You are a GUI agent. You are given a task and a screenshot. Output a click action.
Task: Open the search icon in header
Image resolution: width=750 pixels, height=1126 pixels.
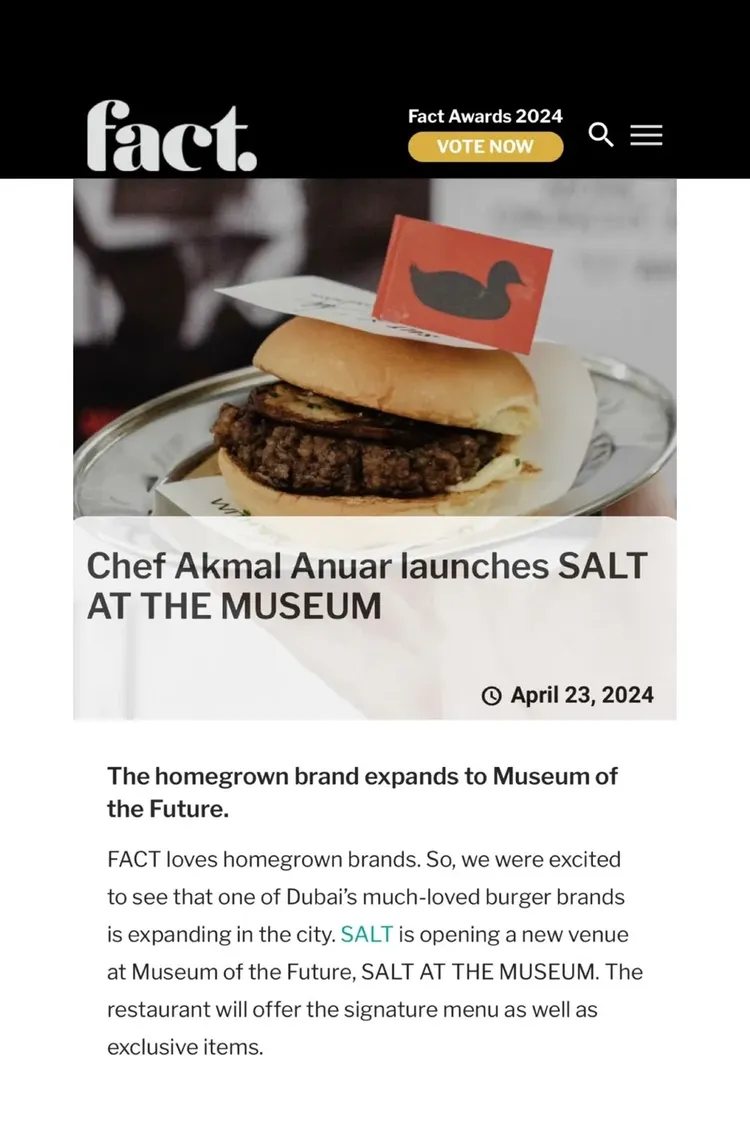tap(600, 134)
